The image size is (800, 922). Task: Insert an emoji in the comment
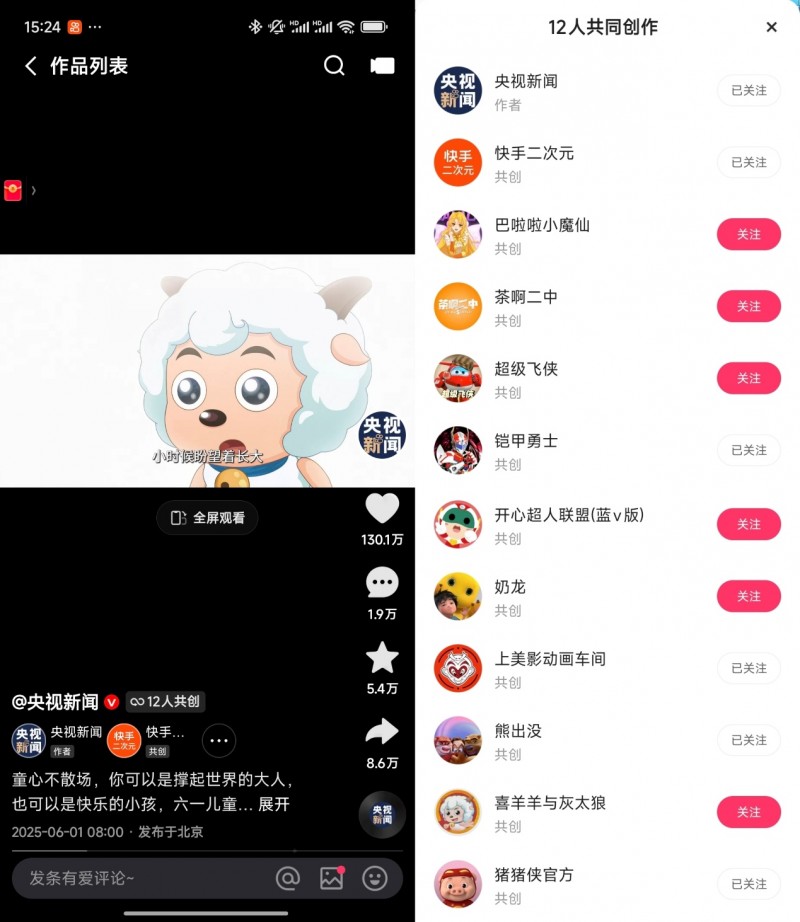[x=375, y=878]
